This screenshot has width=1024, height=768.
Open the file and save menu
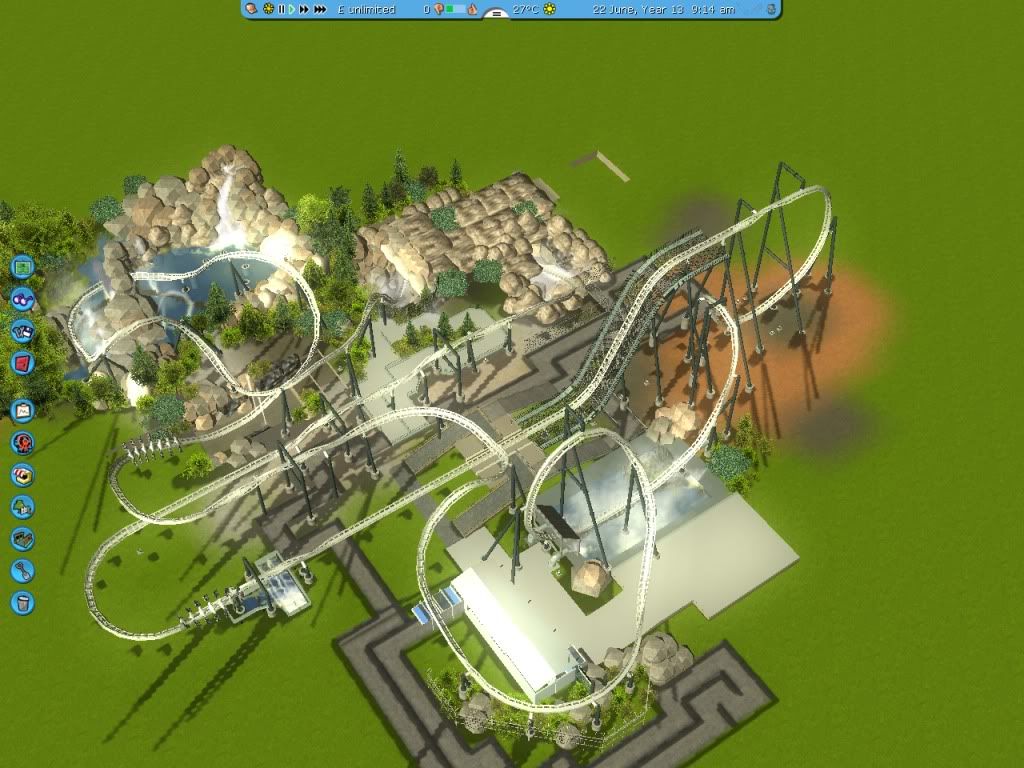tap(23, 330)
